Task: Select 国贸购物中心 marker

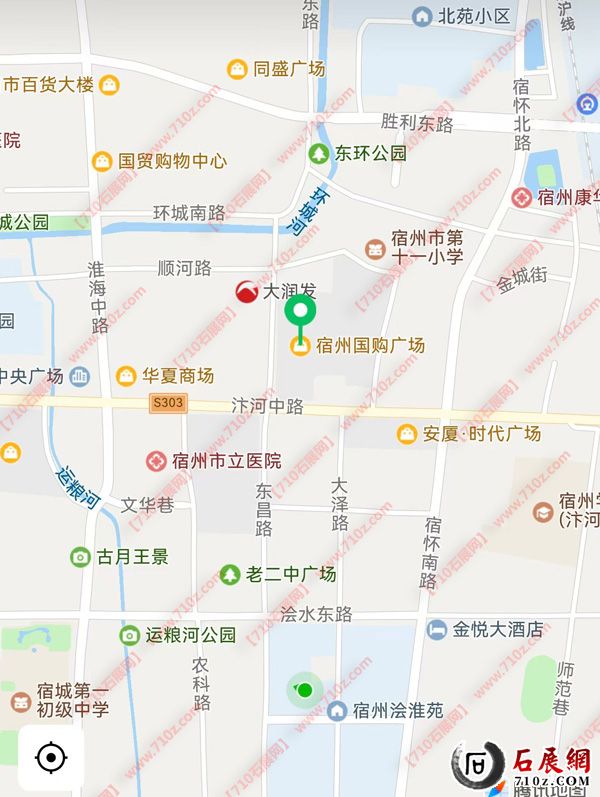Action: point(102,161)
